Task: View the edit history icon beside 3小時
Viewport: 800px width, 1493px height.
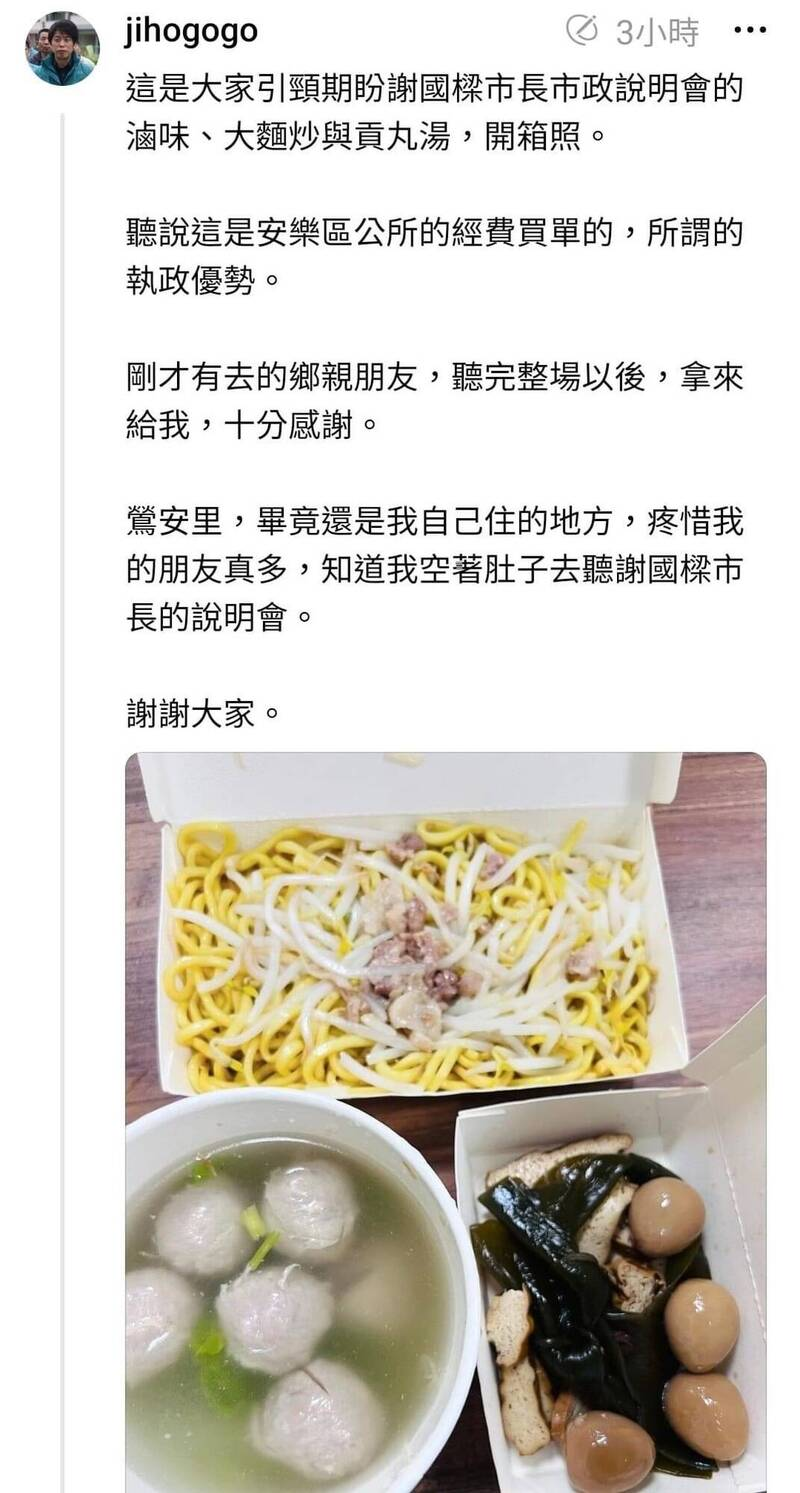Action: [582, 31]
